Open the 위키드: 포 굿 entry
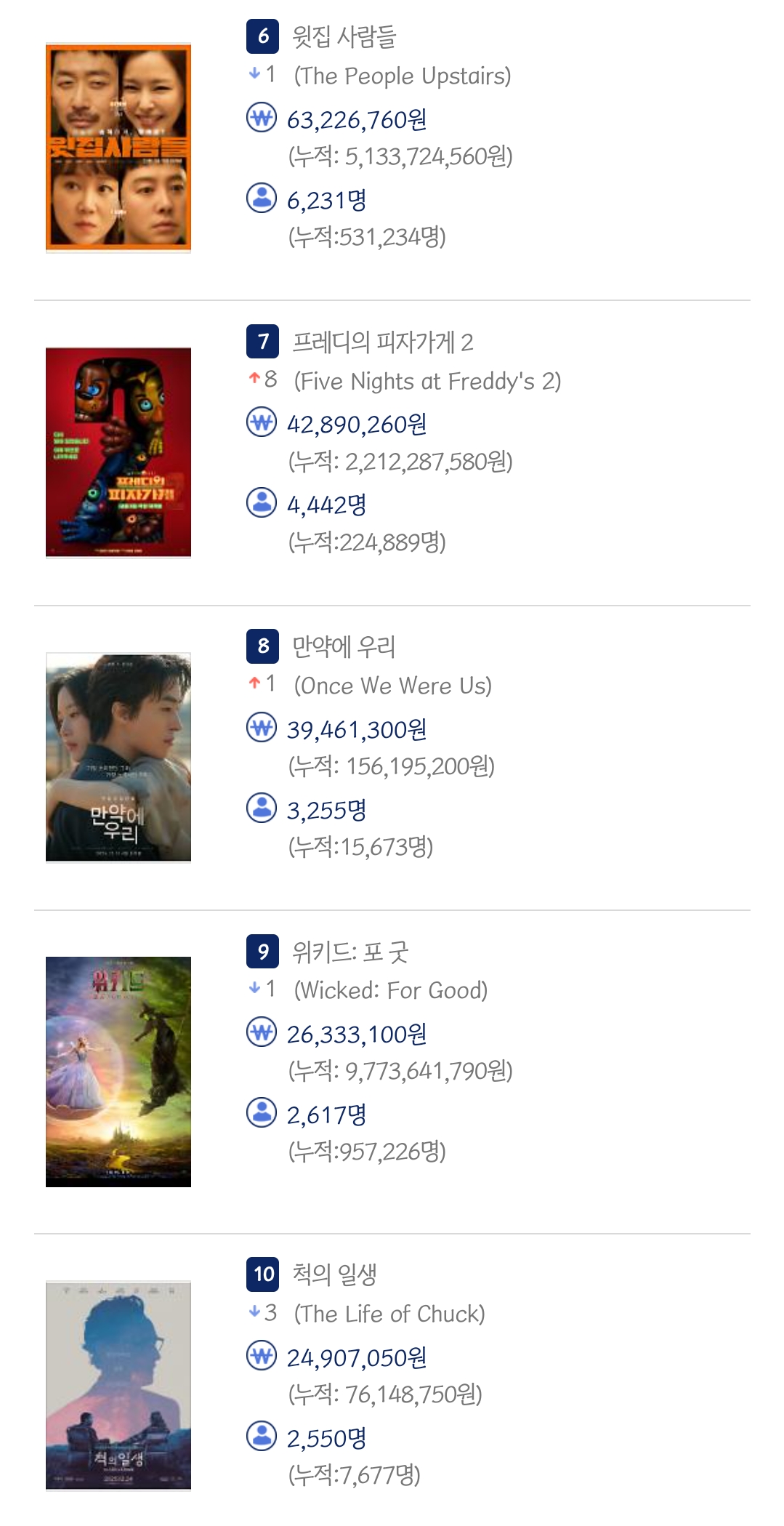This screenshot has width=784, height=1526. (x=349, y=952)
